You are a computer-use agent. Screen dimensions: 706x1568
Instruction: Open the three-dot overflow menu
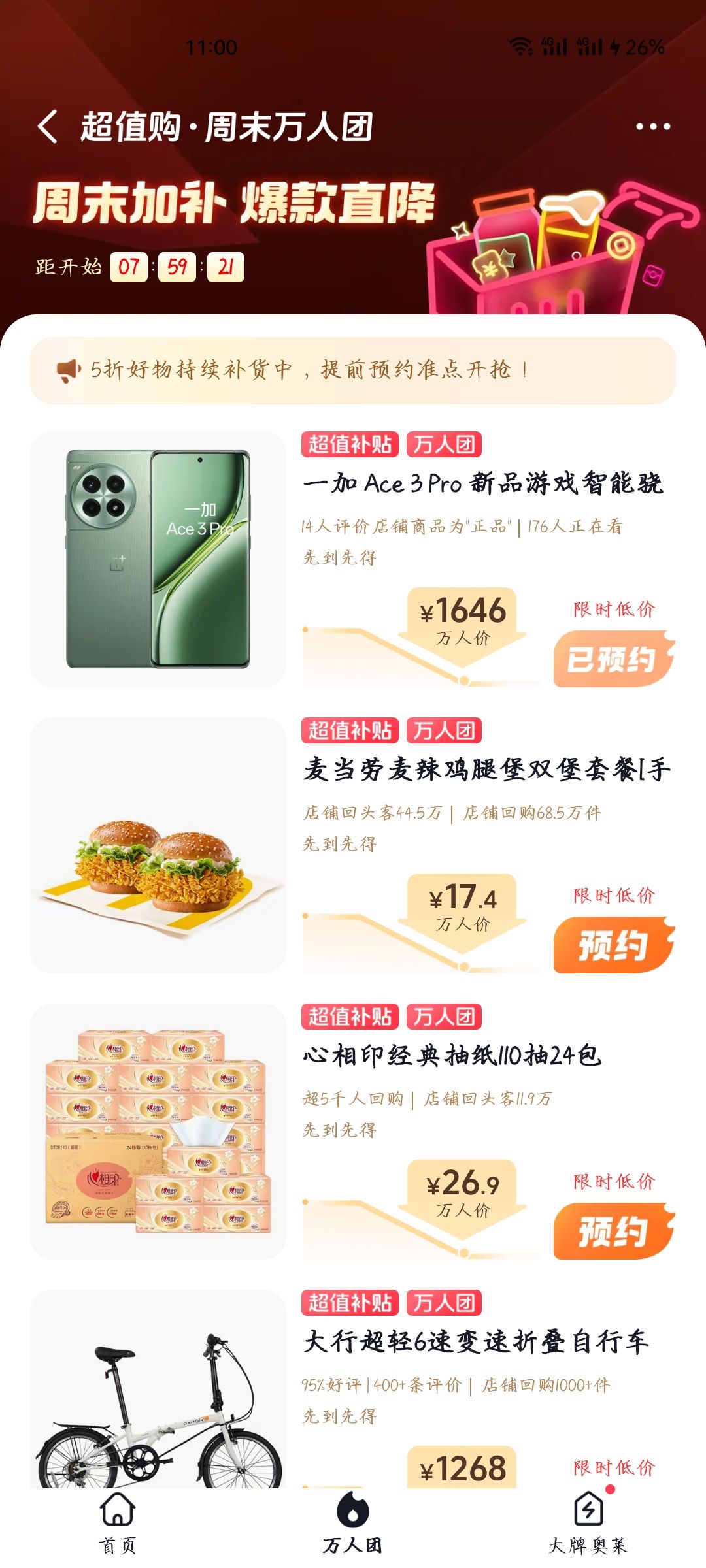tap(653, 127)
